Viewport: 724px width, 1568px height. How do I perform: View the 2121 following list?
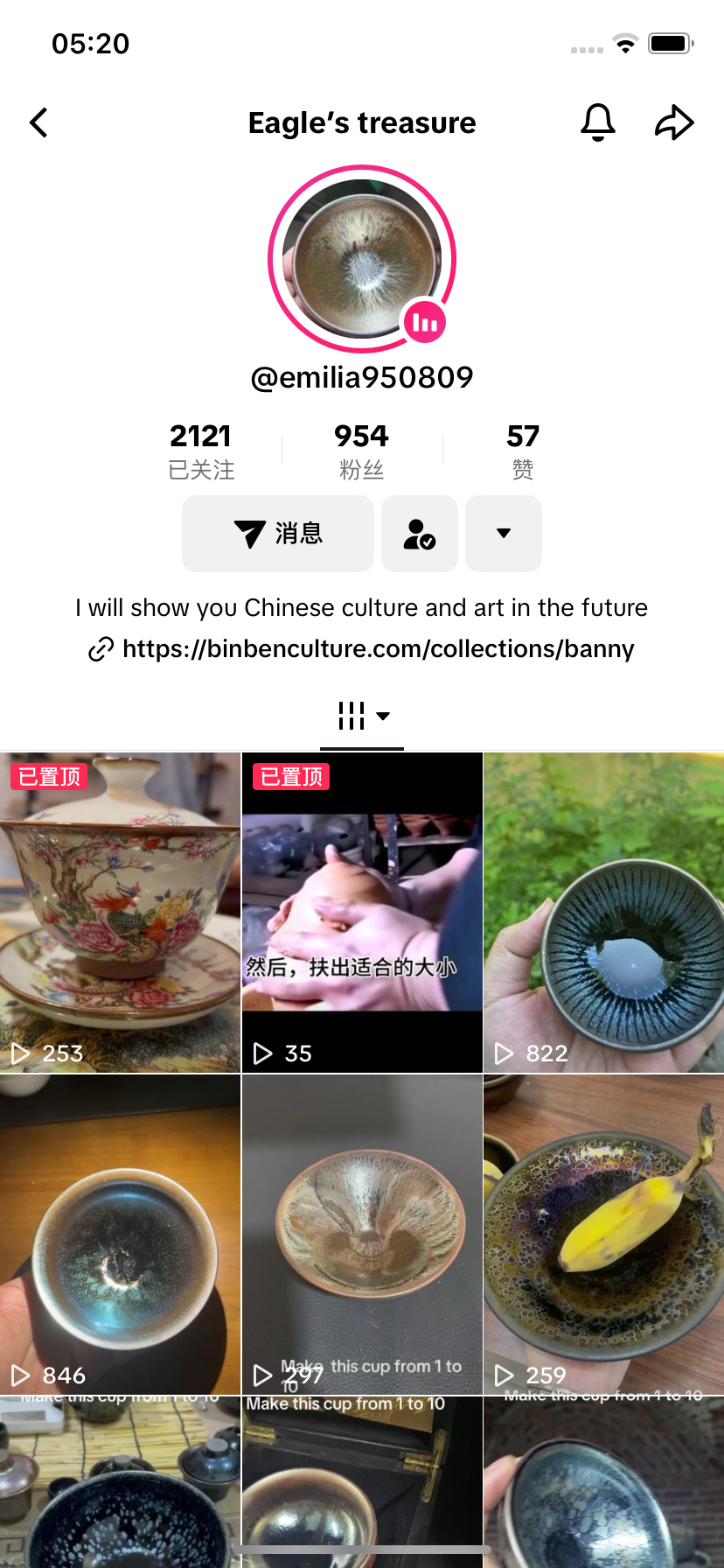201,451
